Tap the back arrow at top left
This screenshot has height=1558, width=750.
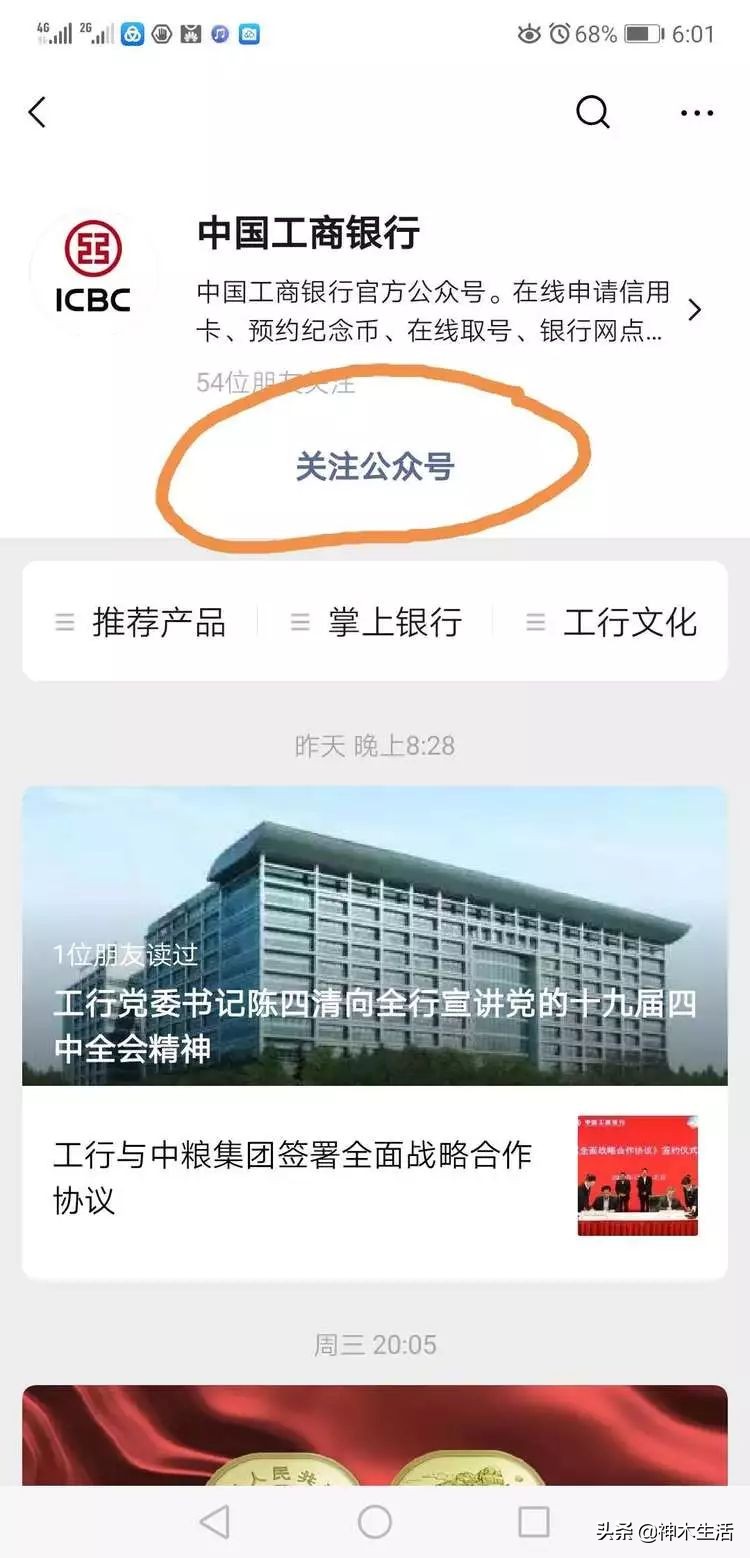coord(37,112)
